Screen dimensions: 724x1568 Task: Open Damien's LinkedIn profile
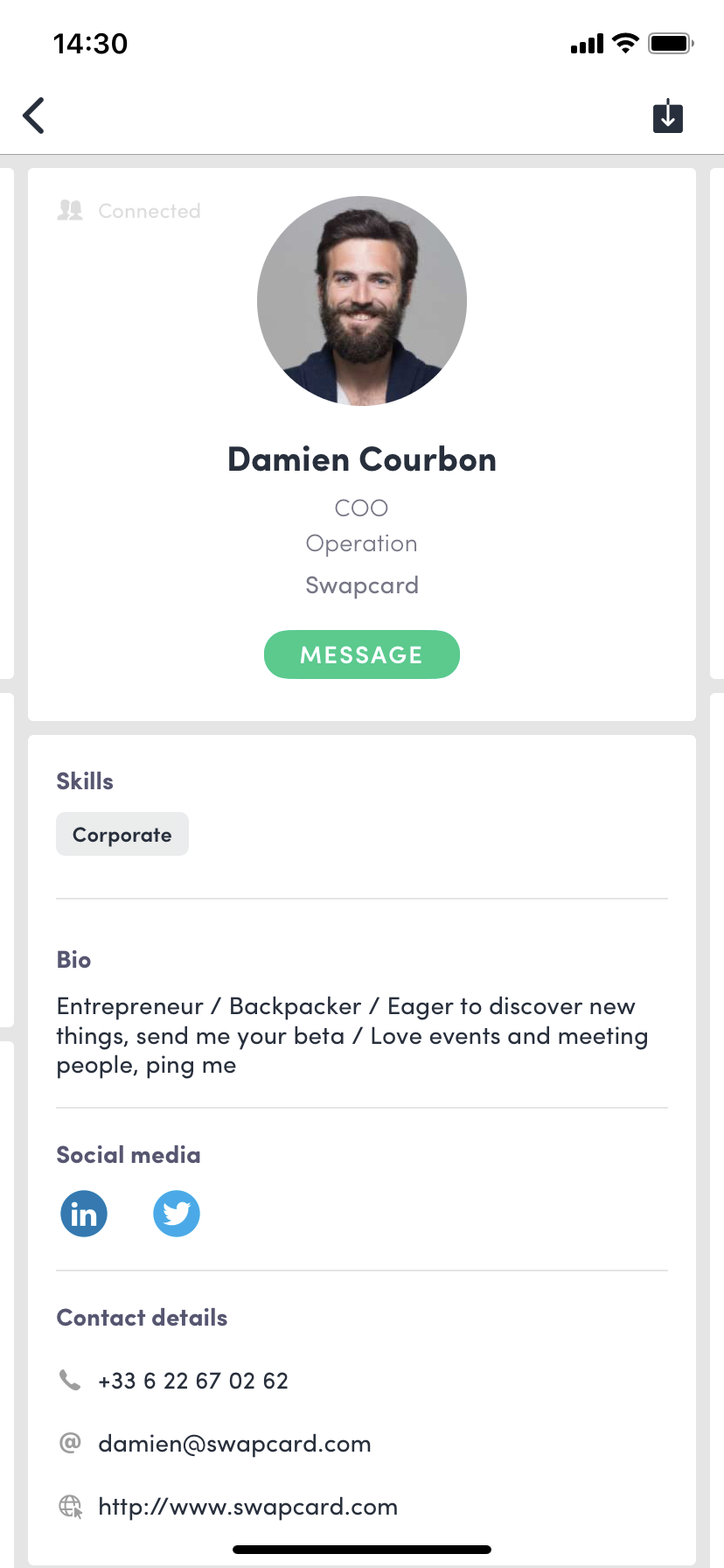(x=84, y=1214)
